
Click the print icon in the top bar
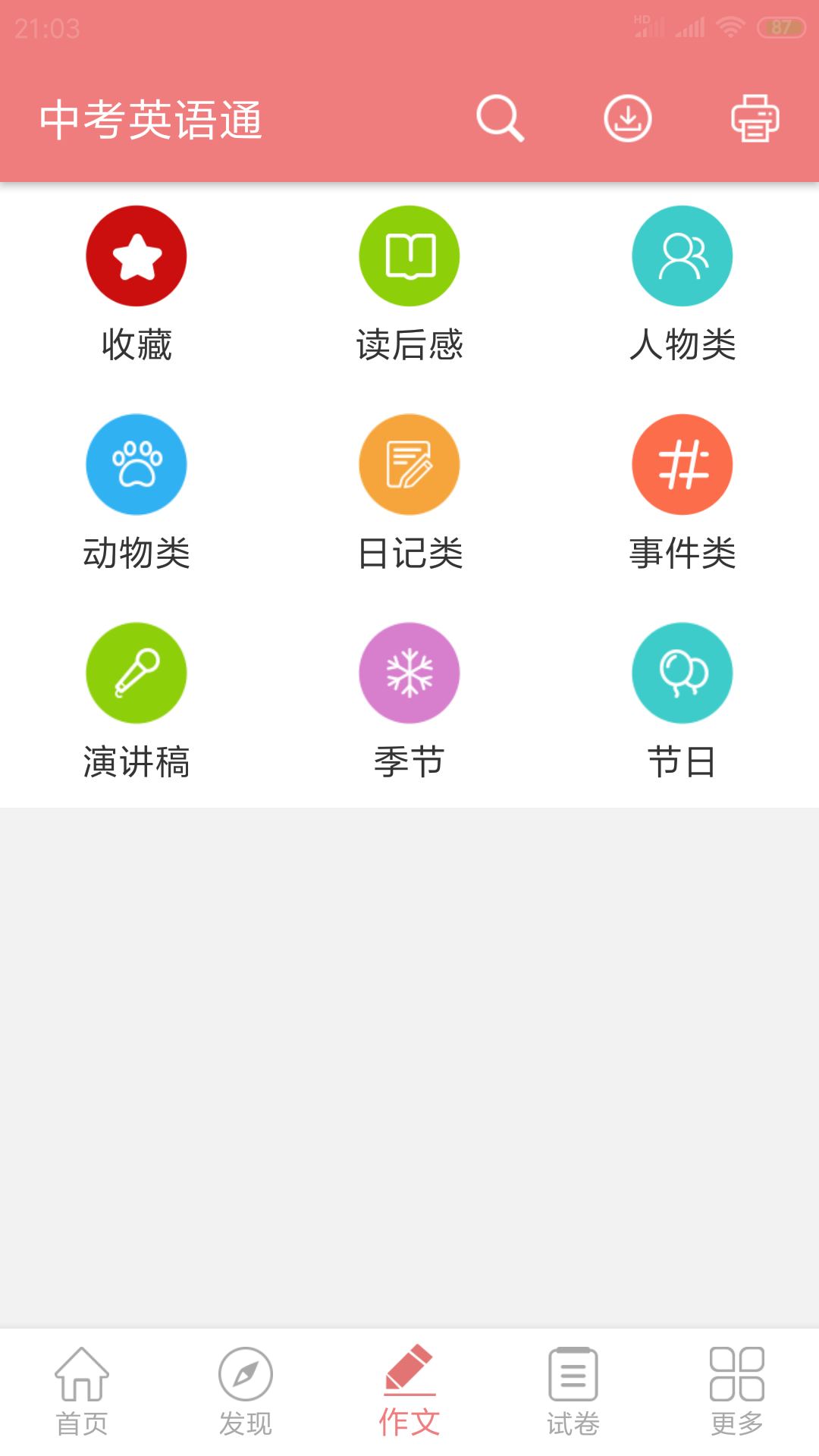(755, 118)
